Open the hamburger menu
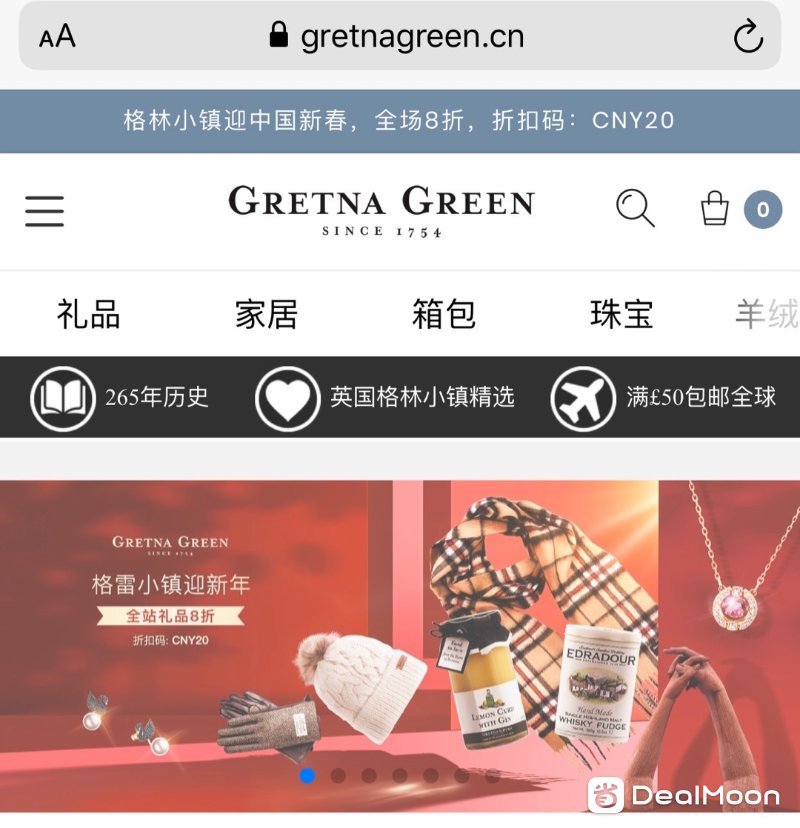Image resolution: width=800 pixels, height=828 pixels. 45,211
